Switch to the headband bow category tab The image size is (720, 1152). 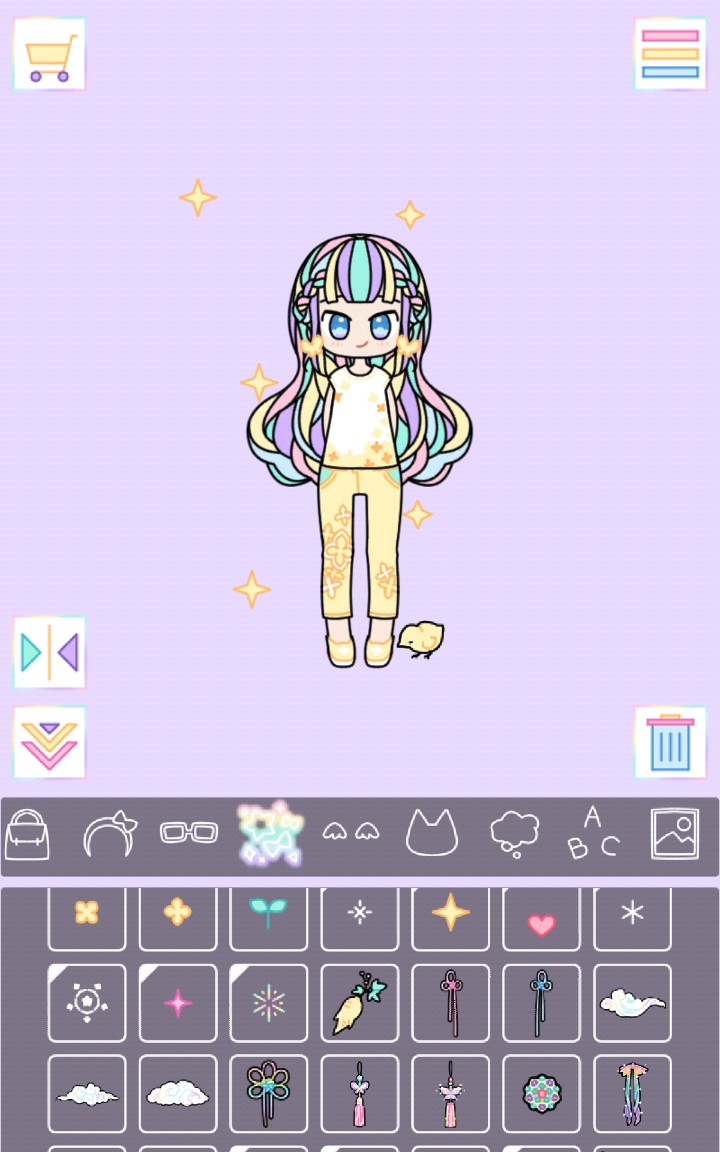108,835
